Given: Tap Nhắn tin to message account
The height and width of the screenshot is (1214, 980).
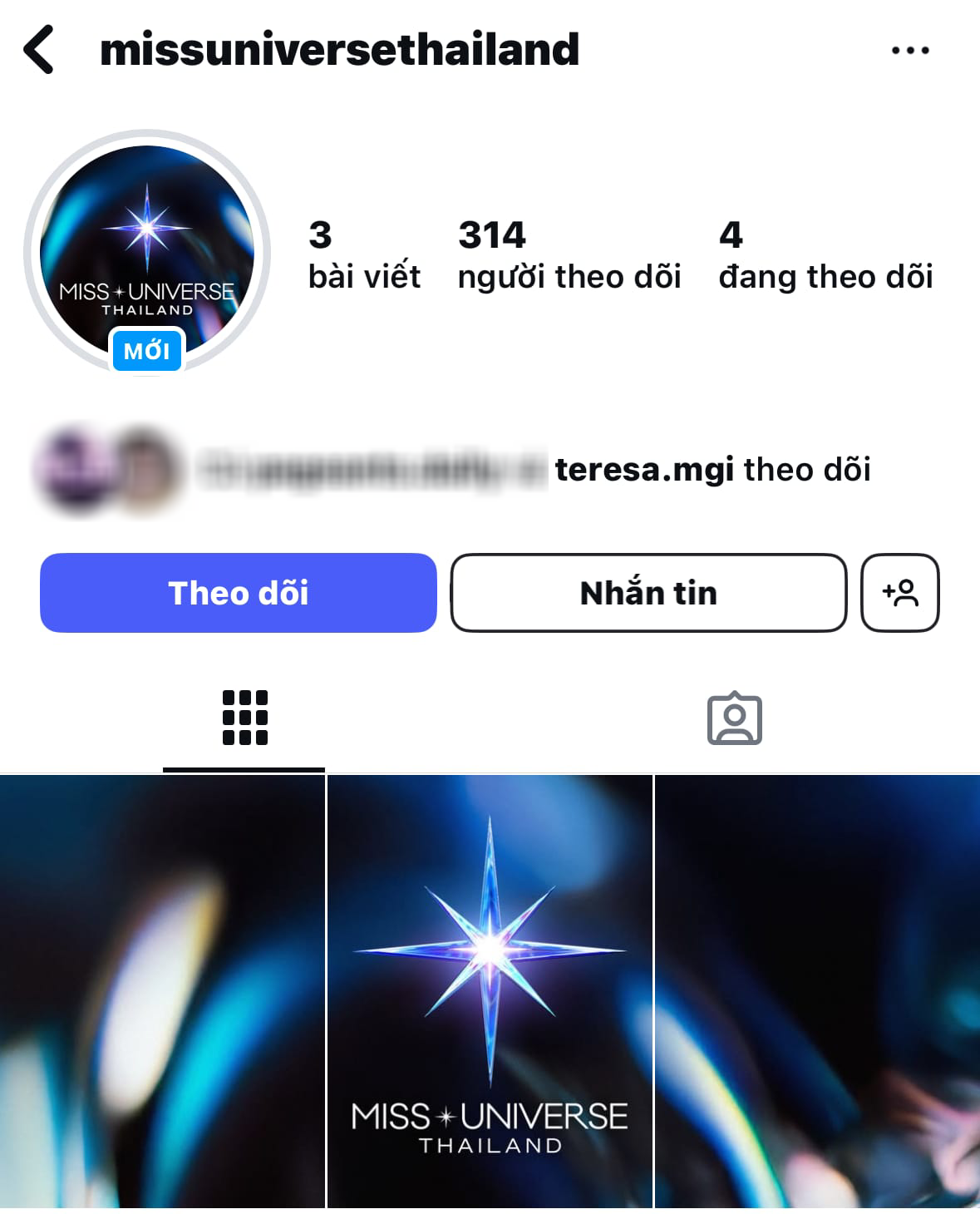Looking at the screenshot, I should [x=648, y=593].
